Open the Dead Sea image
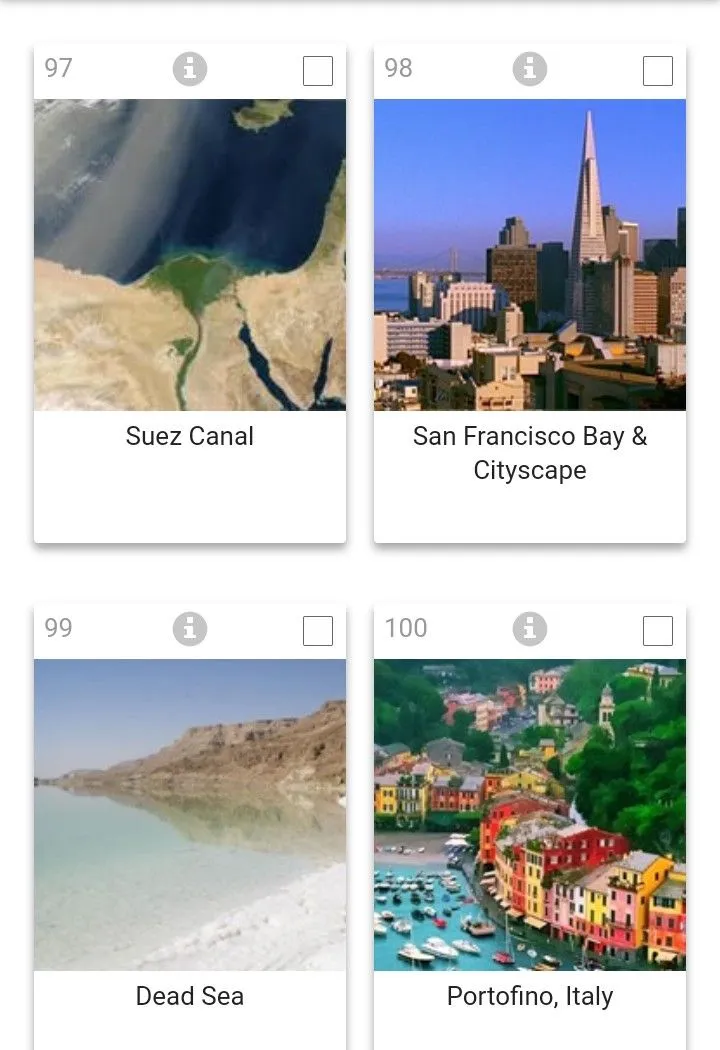Screen dimensions: 720x1050 (x=190, y=814)
